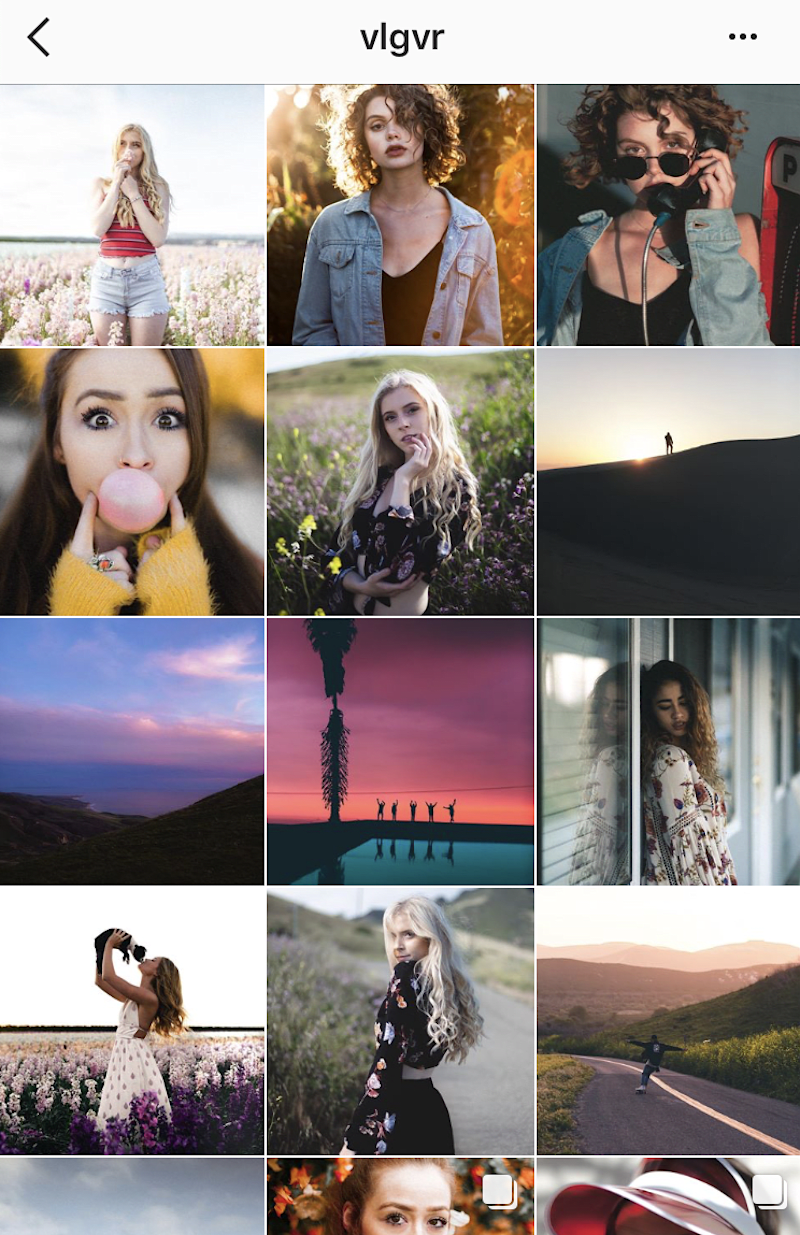The height and width of the screenshot is (1235, 800).
Task: Open the post of blonde girl in red striped top
Action: tap(132, 215)
